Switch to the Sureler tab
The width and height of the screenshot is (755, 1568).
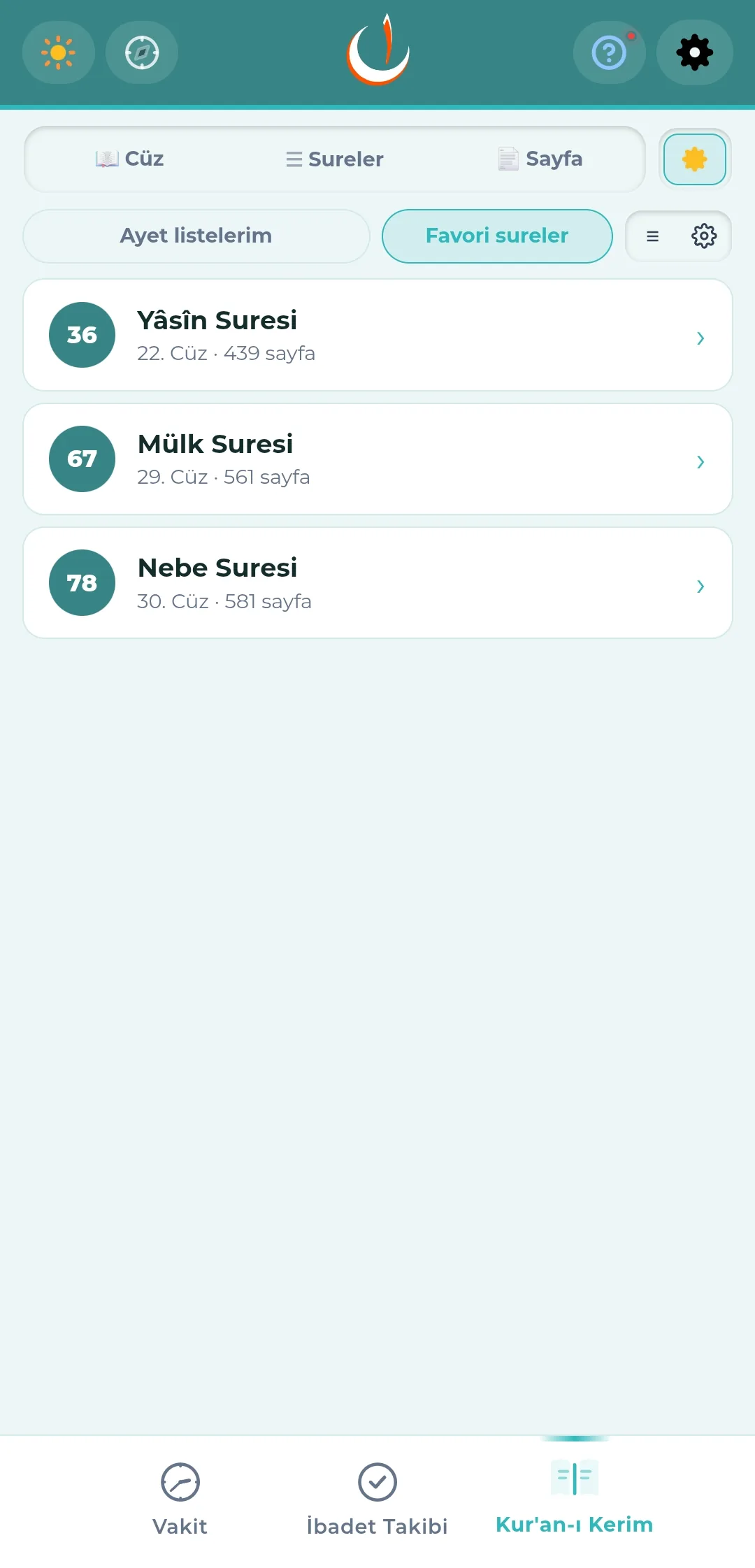(335, 159)
